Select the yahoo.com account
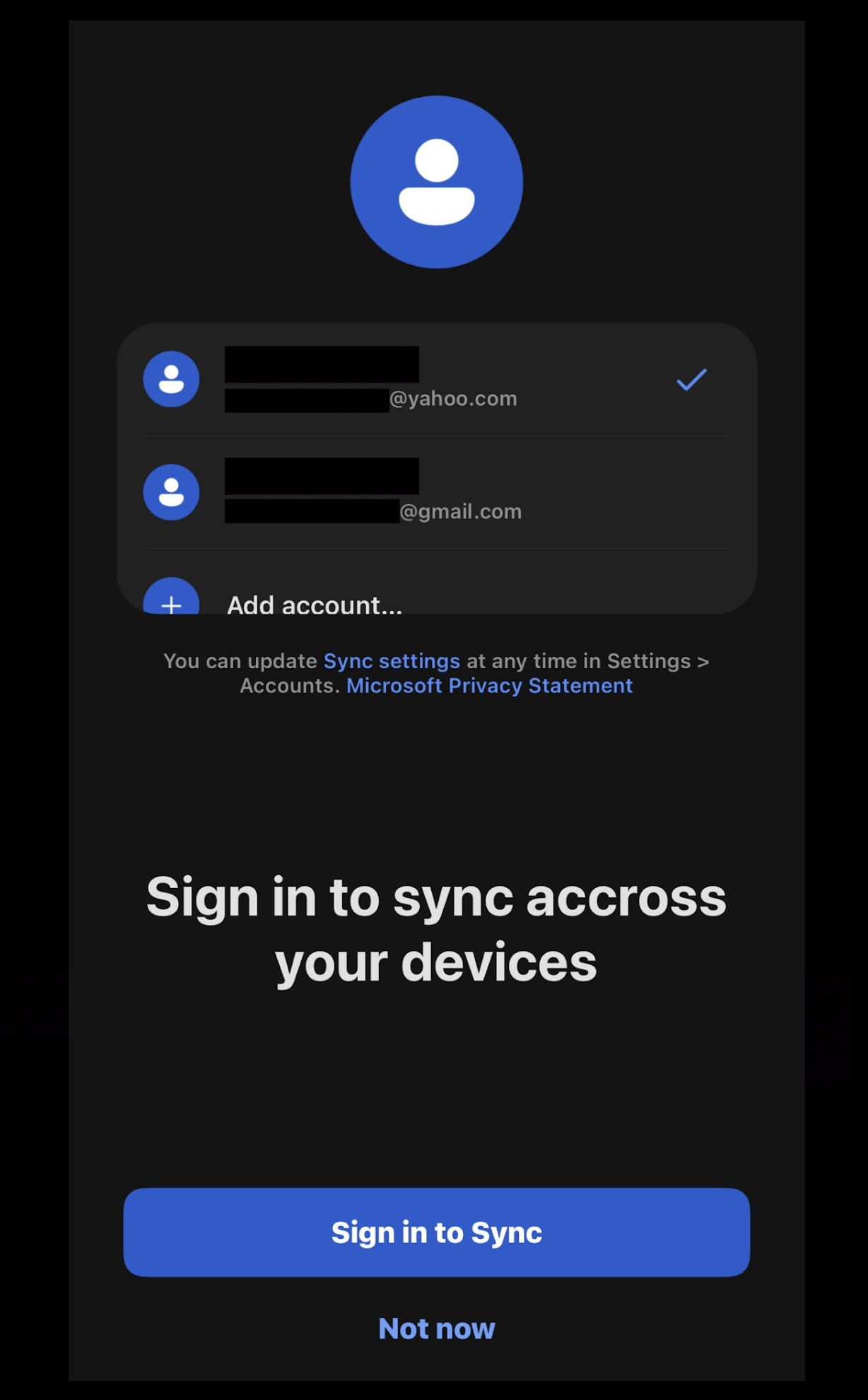Screen dimensions: 868x1400 [x=436, y=380]
